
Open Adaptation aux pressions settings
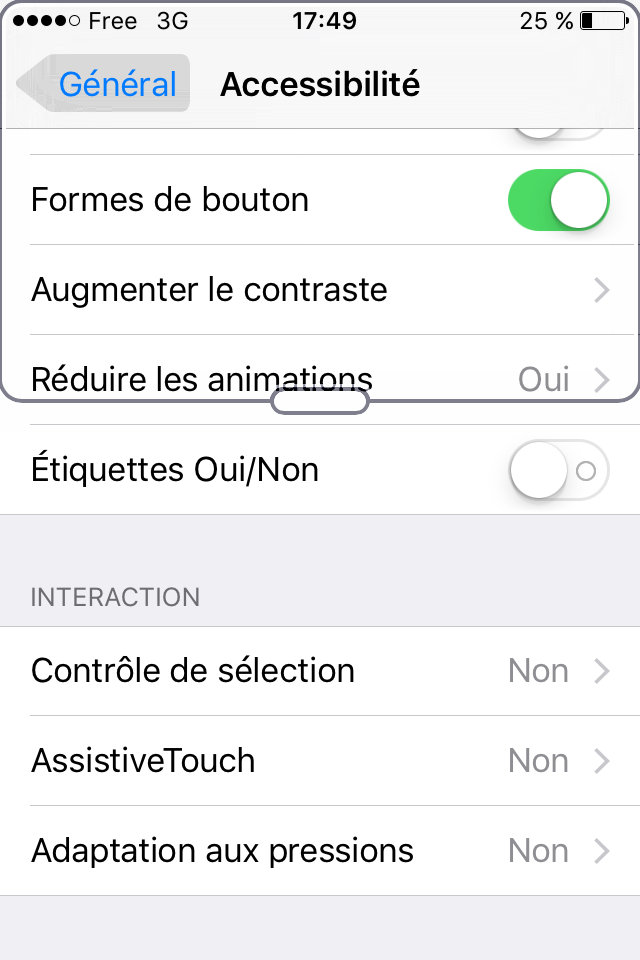pos(320,851)
